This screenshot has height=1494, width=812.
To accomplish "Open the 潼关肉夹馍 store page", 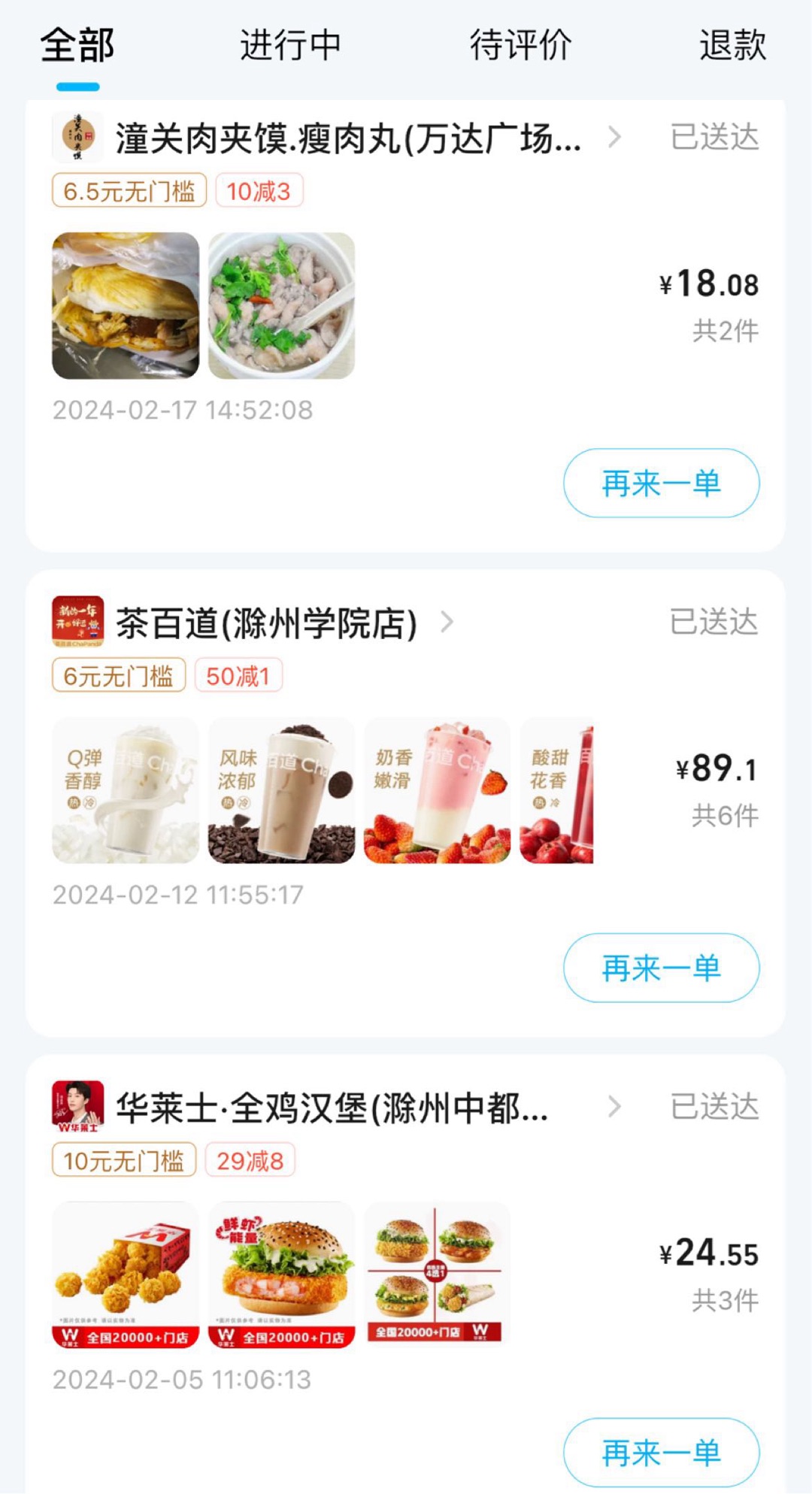I will 348,138.
